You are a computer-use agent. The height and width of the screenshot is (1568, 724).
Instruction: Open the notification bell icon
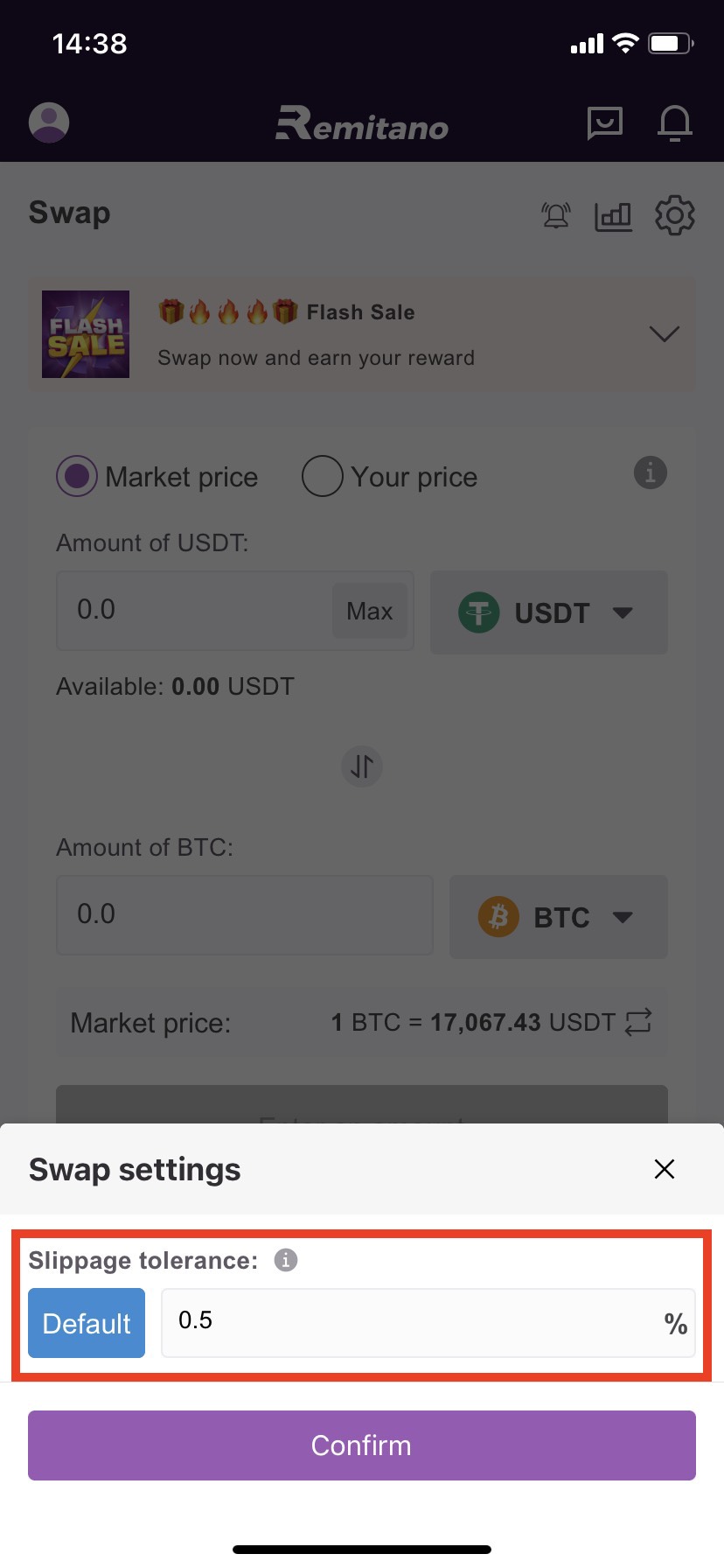coord(674,124)
